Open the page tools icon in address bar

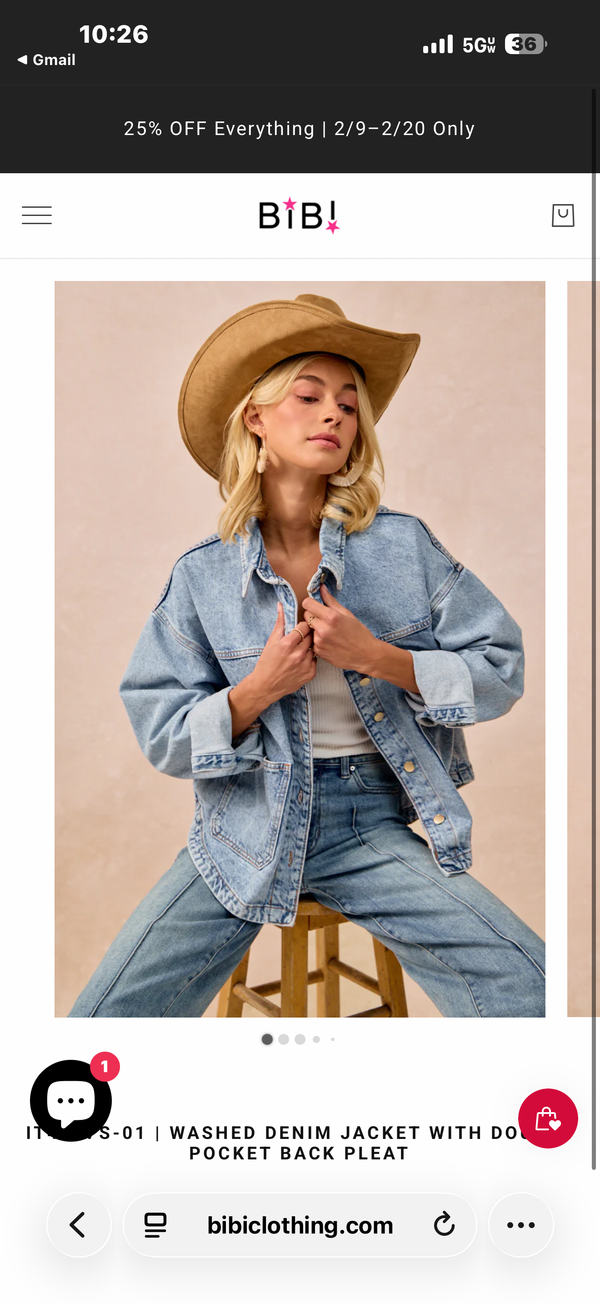pos(155,1225)
